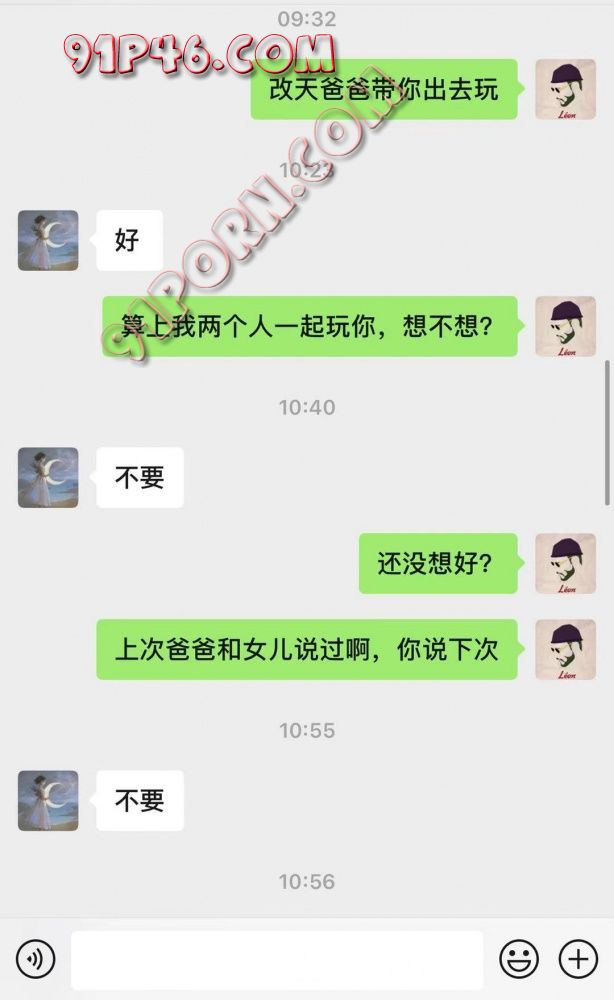
Task: Switch to voice message input
Action: 36,960
